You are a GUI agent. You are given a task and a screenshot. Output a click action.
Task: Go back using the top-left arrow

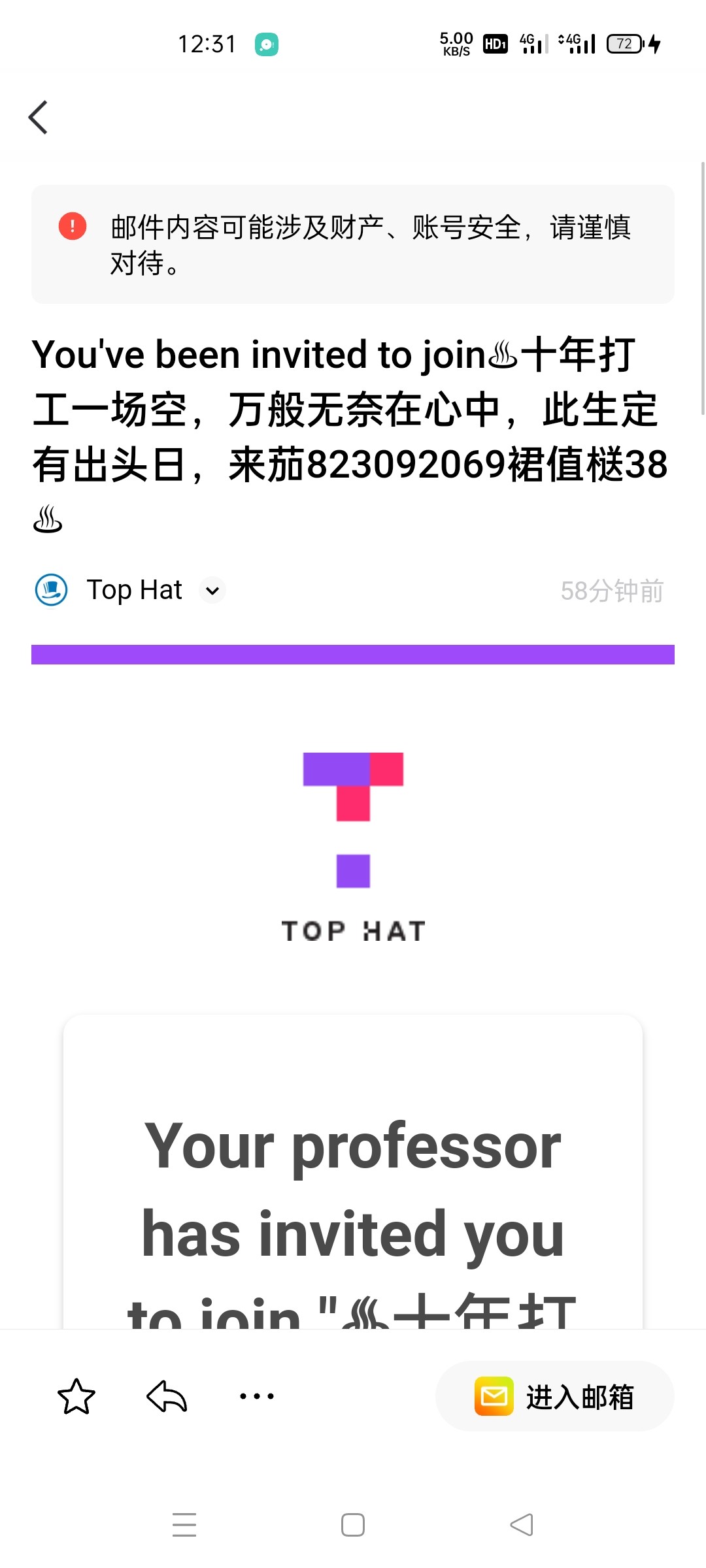coord(39,118)
